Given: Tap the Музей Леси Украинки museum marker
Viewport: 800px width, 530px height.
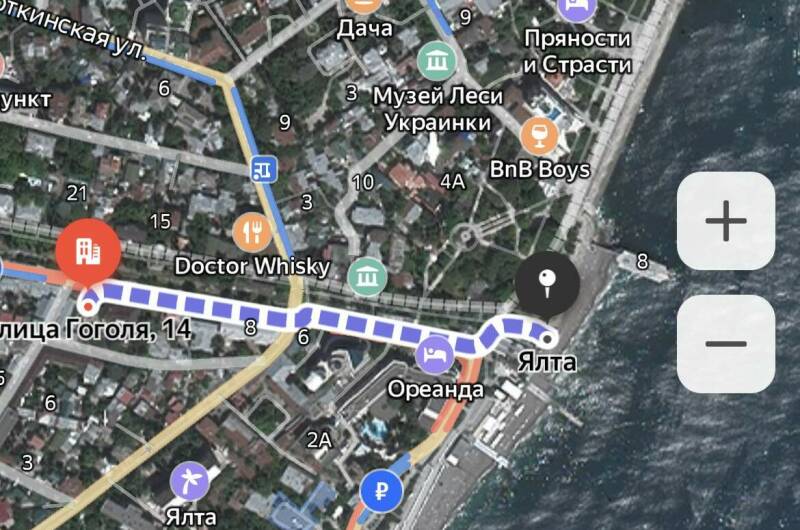Looking at the screenshot, I should [436, 60].
